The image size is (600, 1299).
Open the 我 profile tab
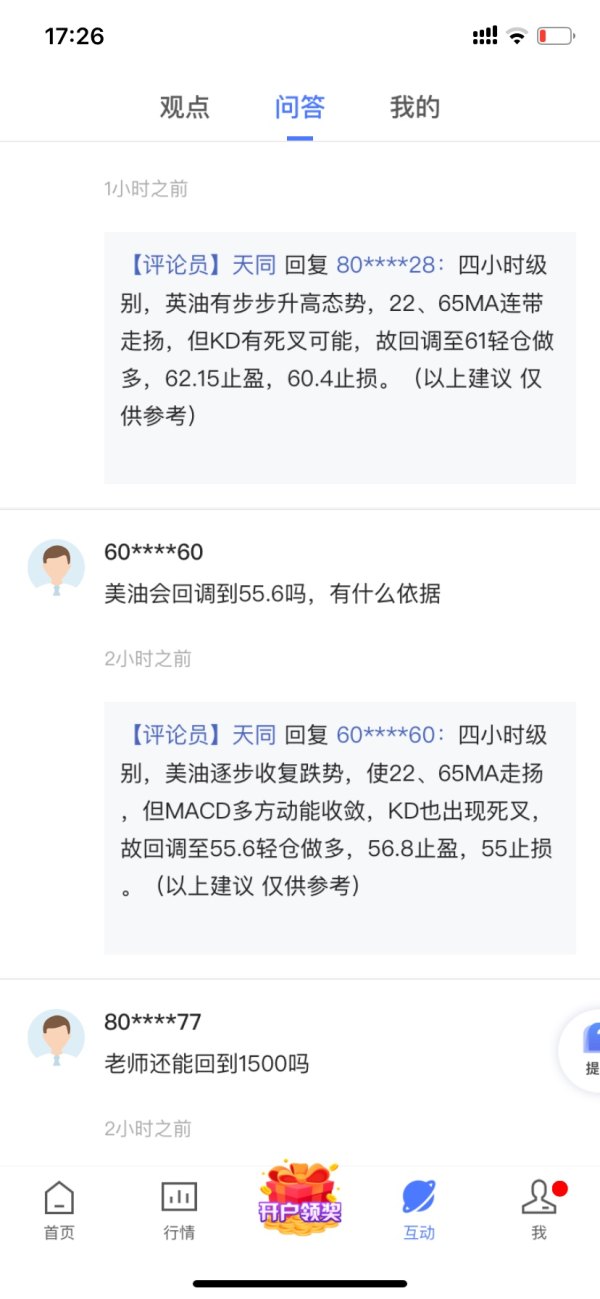click(x=539, y=1210)
